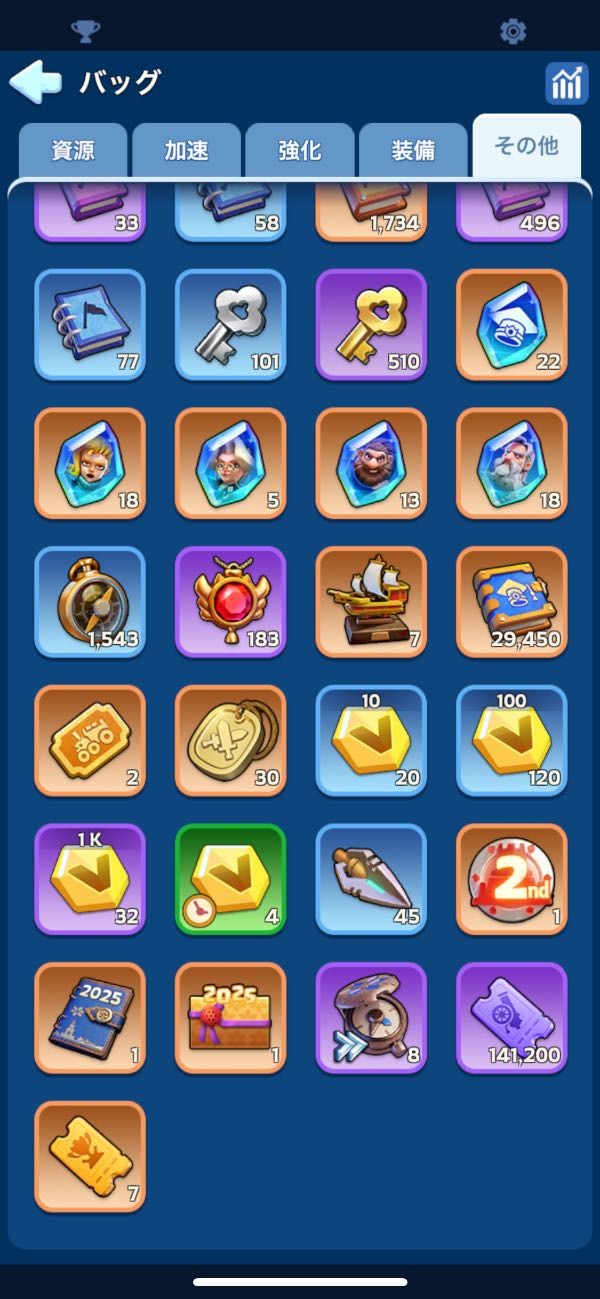The height and width of the screenshot is (1299, 600).
Task: Open the golden ship trophy item
Action: [371, 602]
